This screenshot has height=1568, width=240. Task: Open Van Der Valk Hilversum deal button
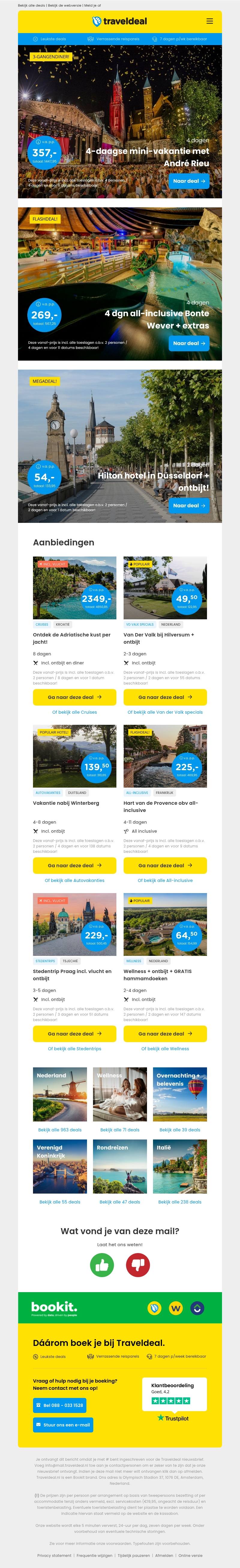(x=165, y=697)
